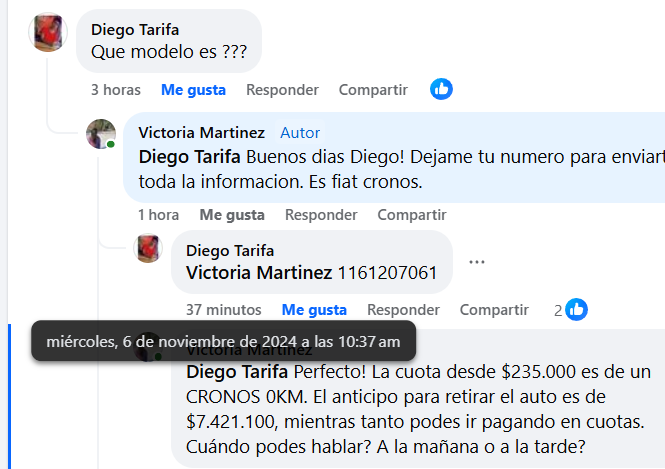
Task: Like Diego's comment "Que modelo es ???"
Action: [x=193, y=90]
